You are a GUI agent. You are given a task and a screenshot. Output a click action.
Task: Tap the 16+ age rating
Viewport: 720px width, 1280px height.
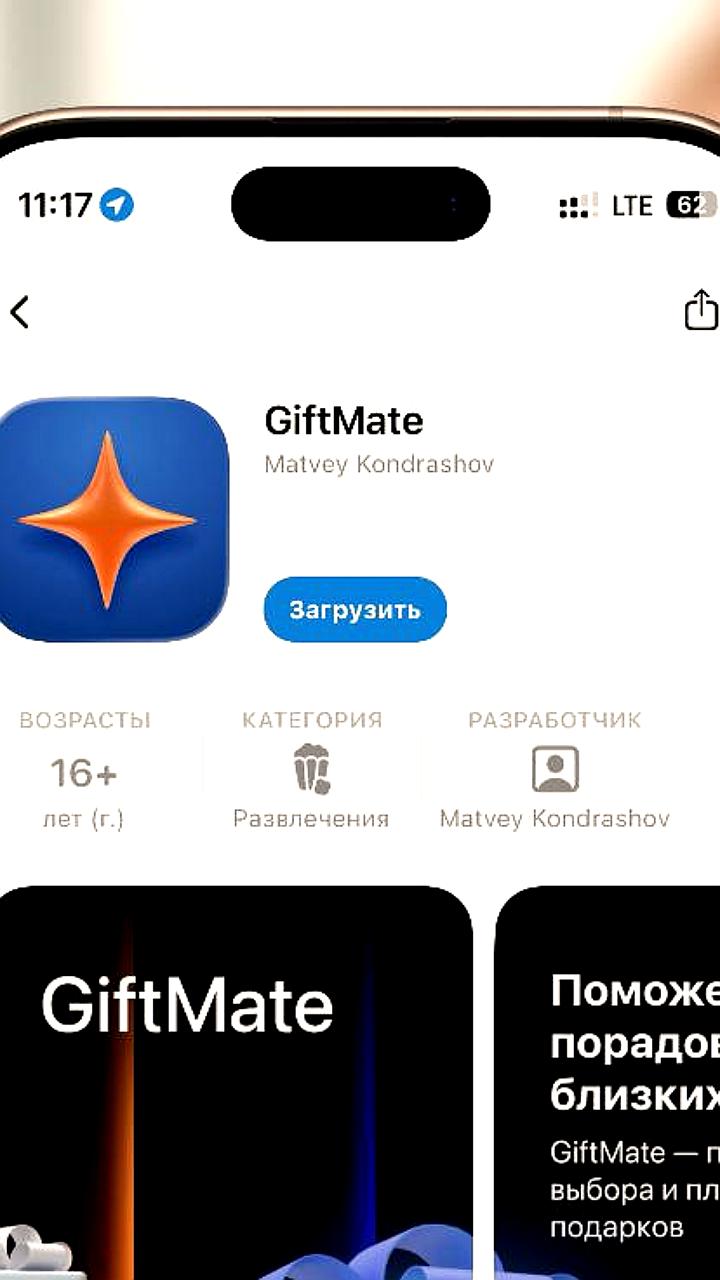pos(84,772)
